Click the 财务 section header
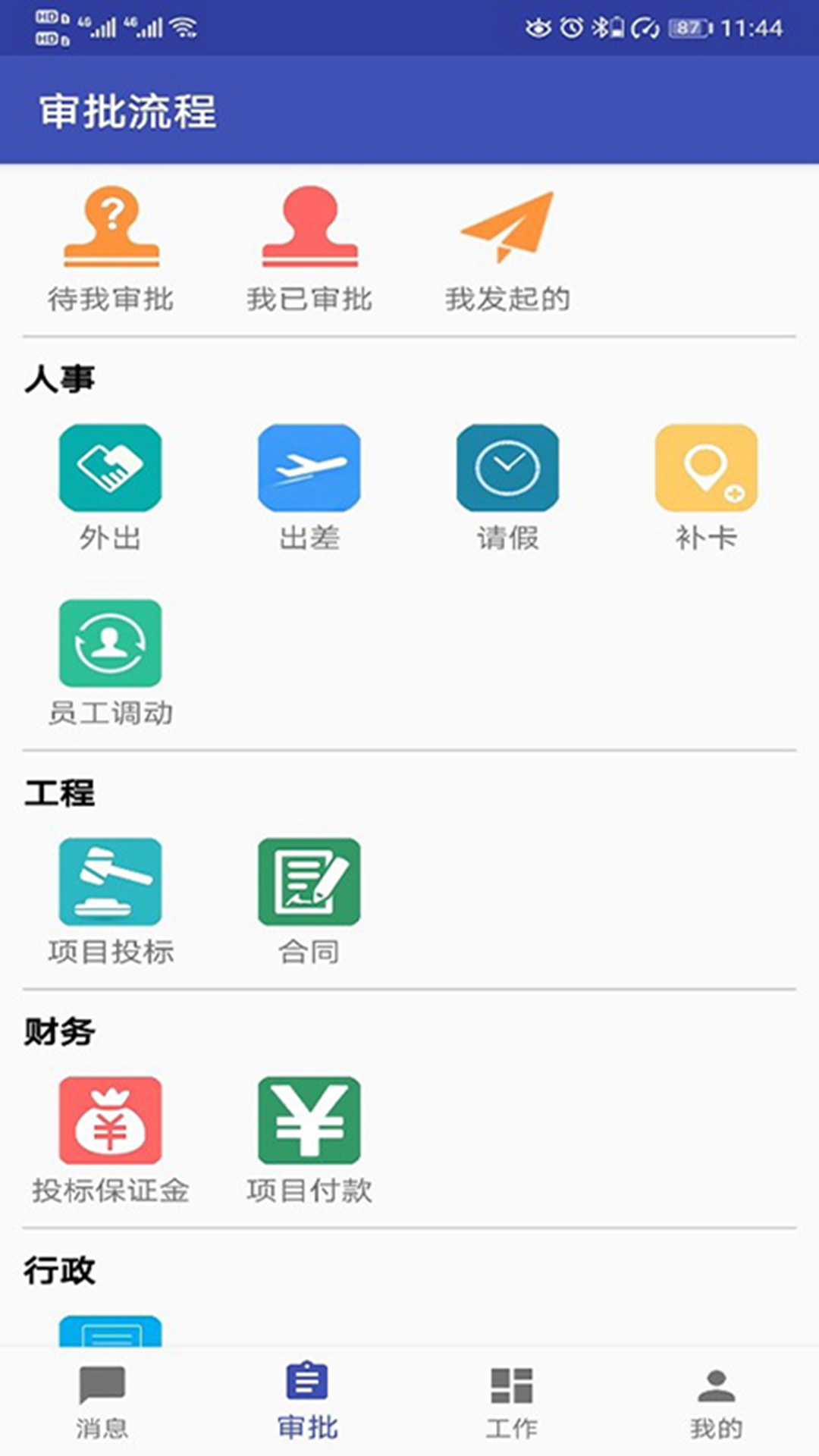The image size is (819, 1456). coord(59,1031)
